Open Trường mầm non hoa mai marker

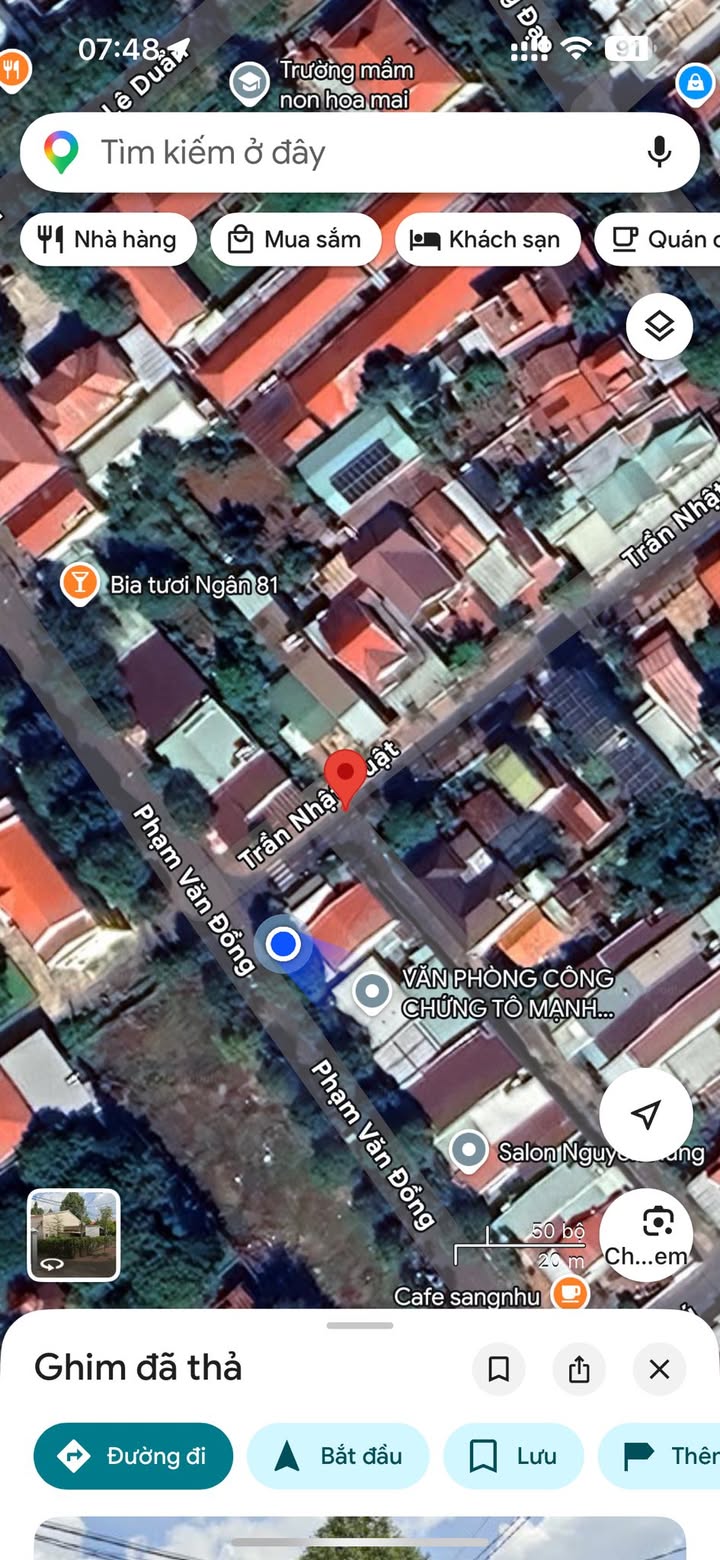coord(249,84)
